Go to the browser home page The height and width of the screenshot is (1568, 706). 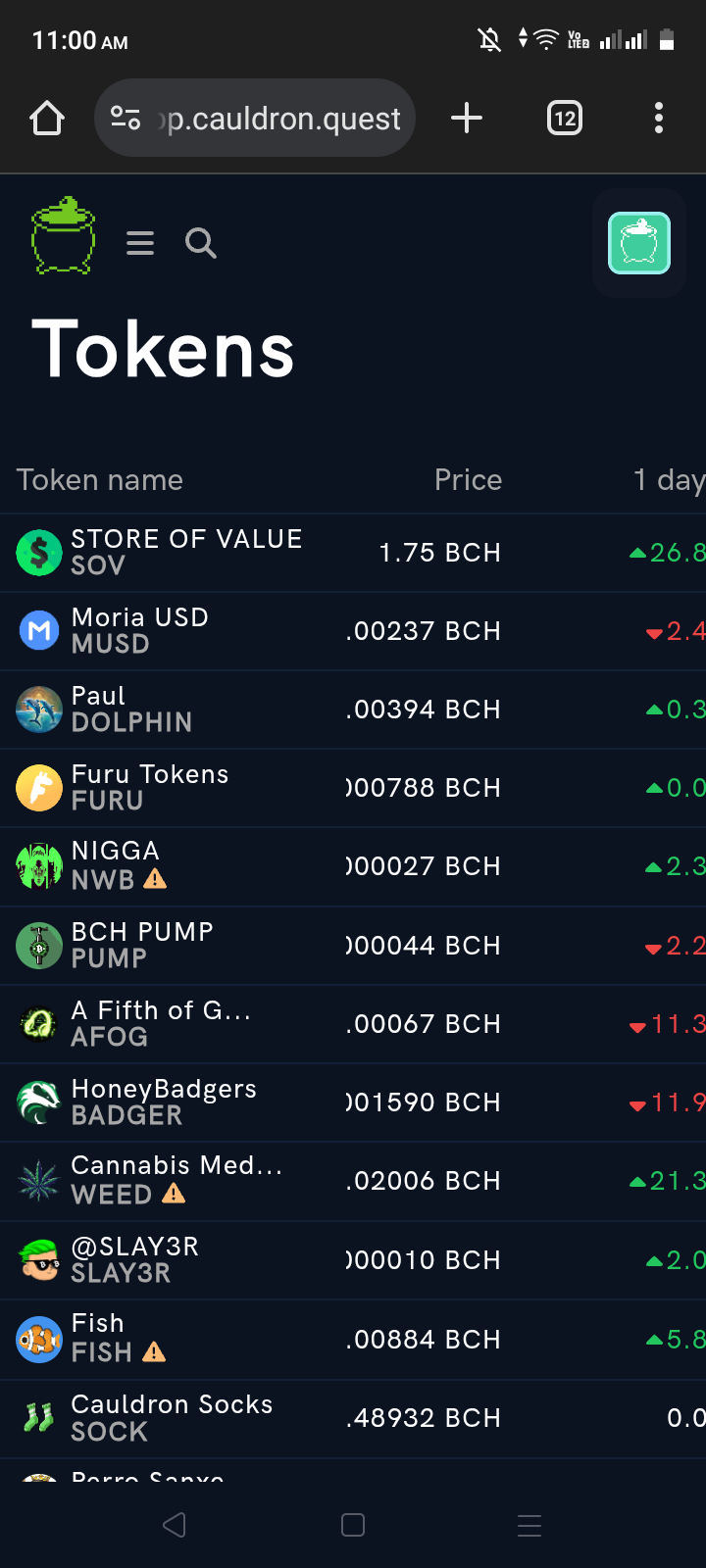pos(47,119)
